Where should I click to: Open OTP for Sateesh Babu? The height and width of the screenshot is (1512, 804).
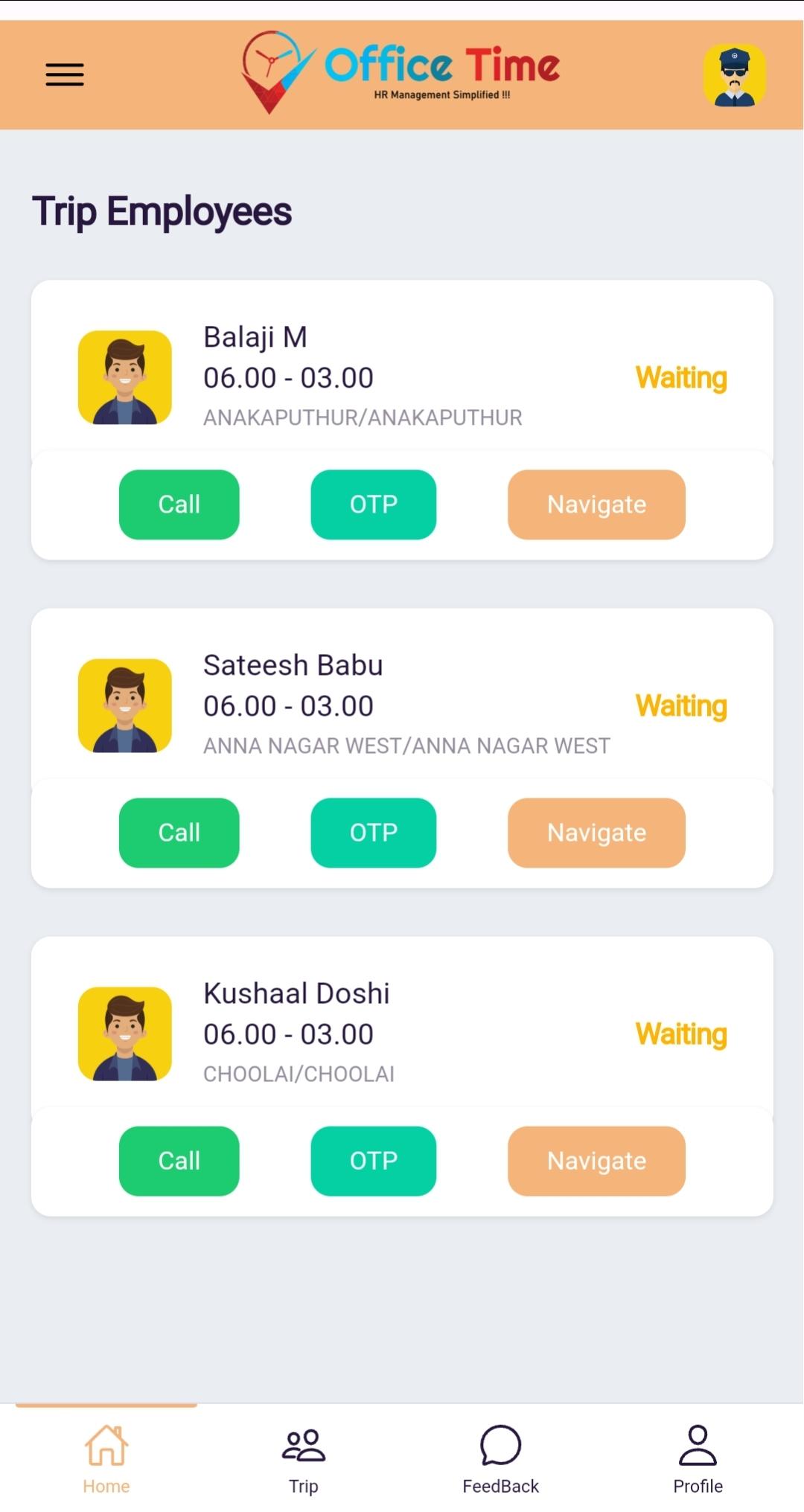pos(374,833)
